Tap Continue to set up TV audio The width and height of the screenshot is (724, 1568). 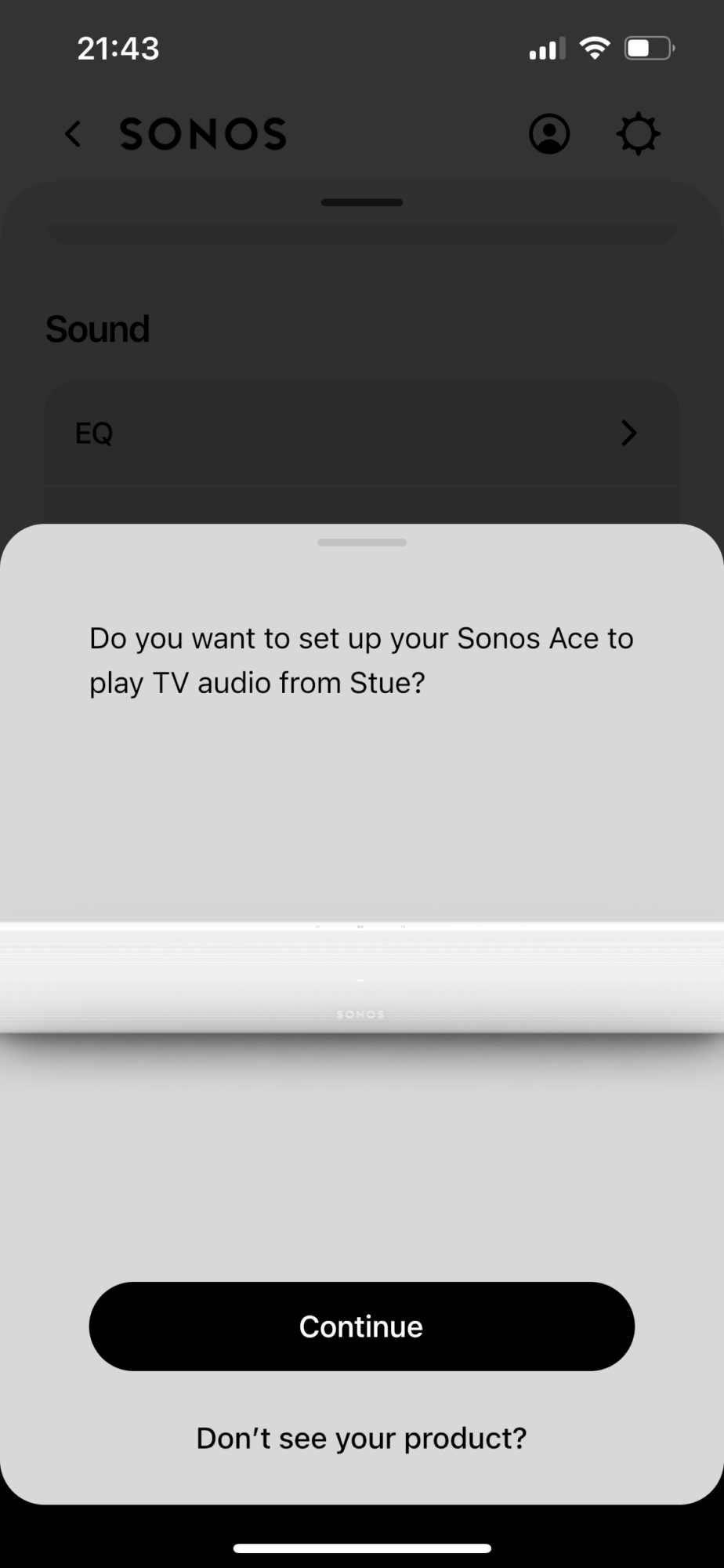361,1327
